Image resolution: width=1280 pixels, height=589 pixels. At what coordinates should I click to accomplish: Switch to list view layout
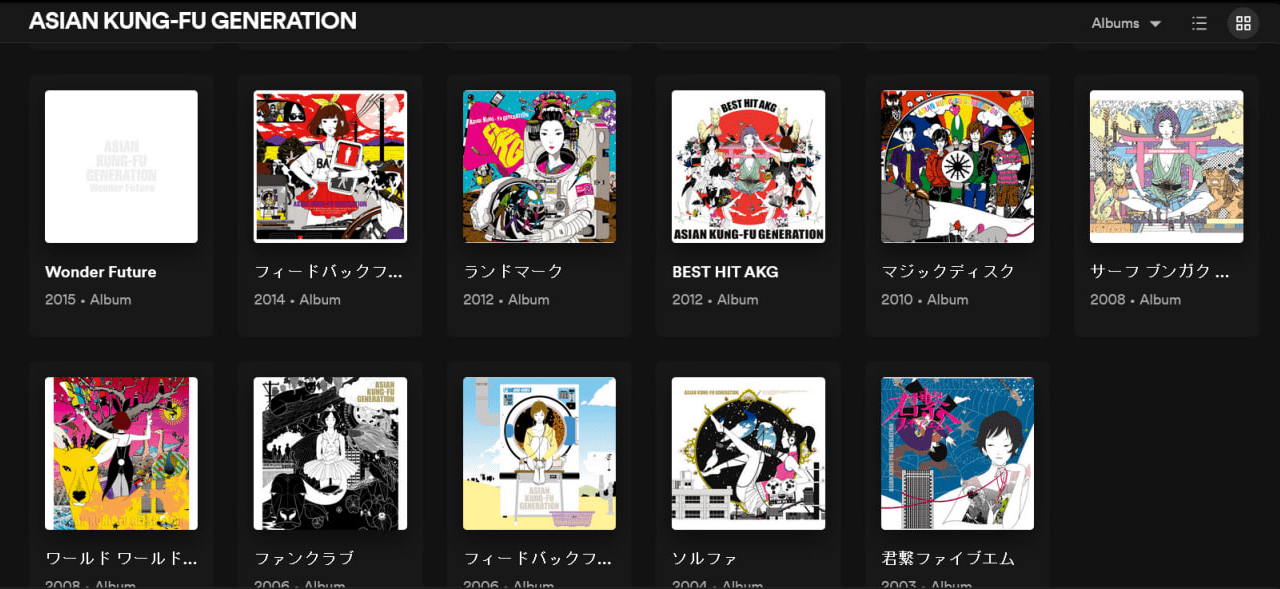pos(1199,23)
